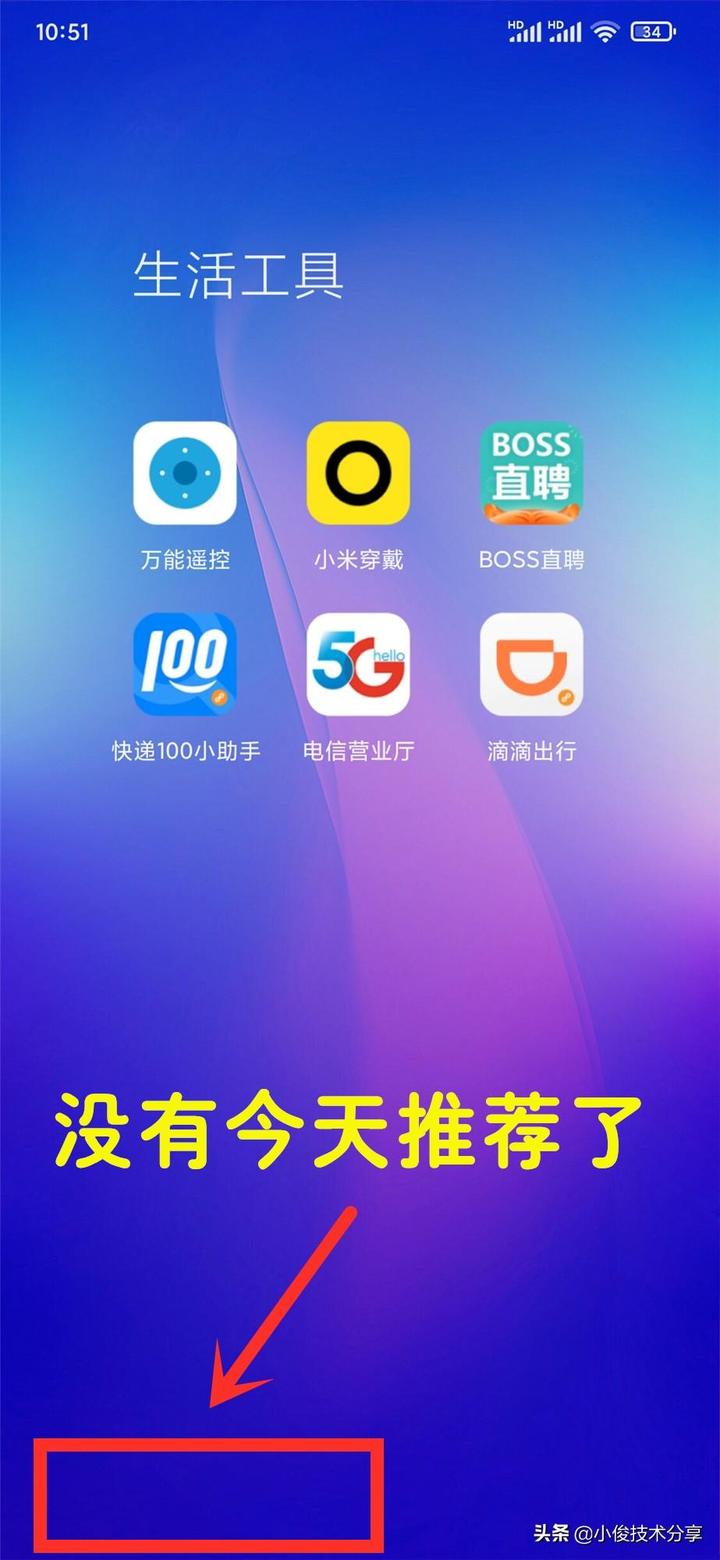Launch the 小米穿戴 app
Viewport: 720px width, 1560px height.
click(358, 473)
